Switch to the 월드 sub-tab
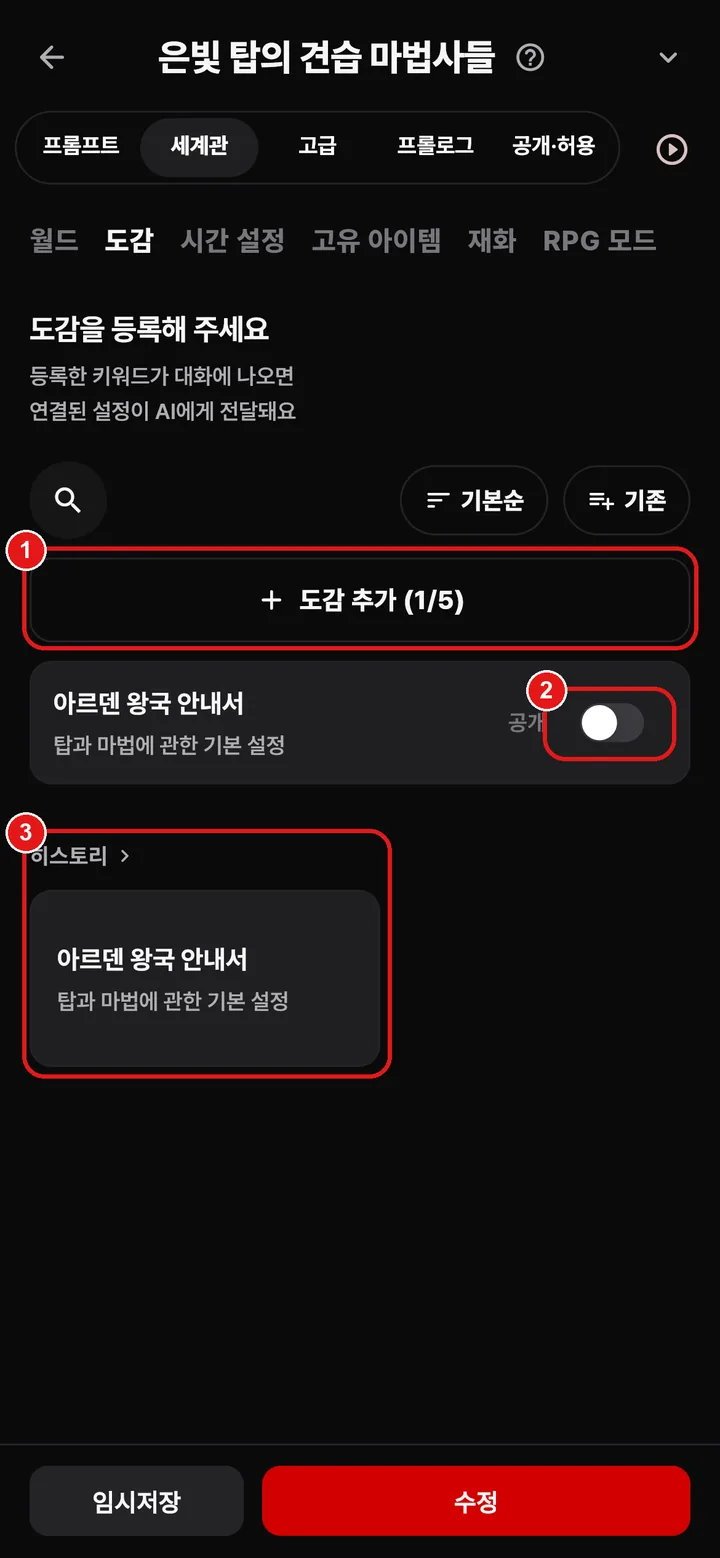Screen dimensions: 720x1558 [54, 240]
